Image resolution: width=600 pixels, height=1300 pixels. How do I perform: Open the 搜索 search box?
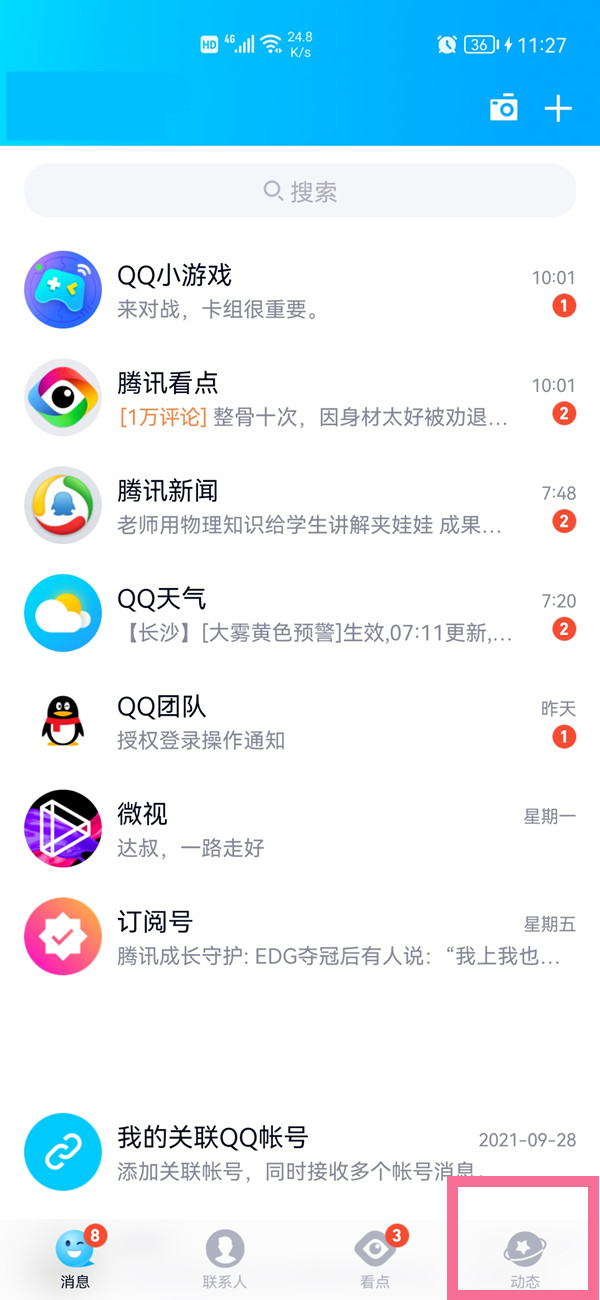[x=300, y=191]
